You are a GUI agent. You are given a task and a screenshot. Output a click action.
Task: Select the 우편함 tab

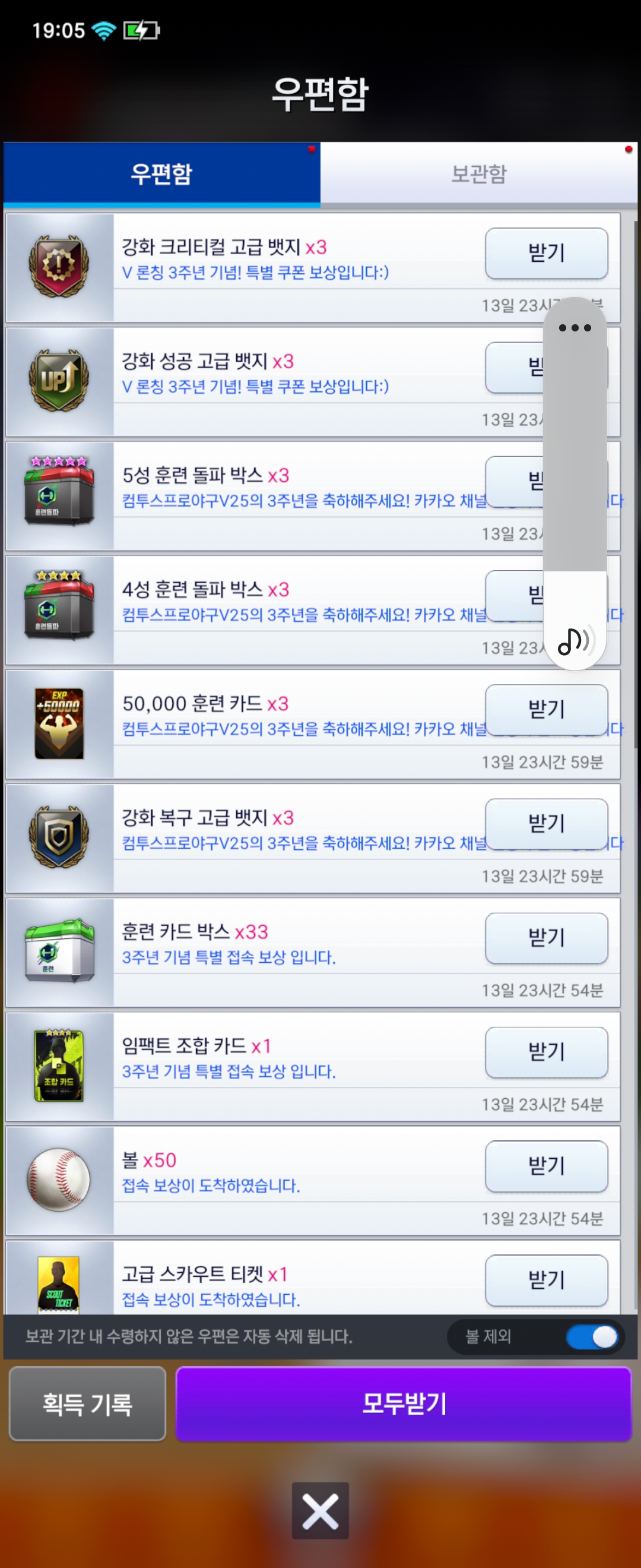click(162, 174)
